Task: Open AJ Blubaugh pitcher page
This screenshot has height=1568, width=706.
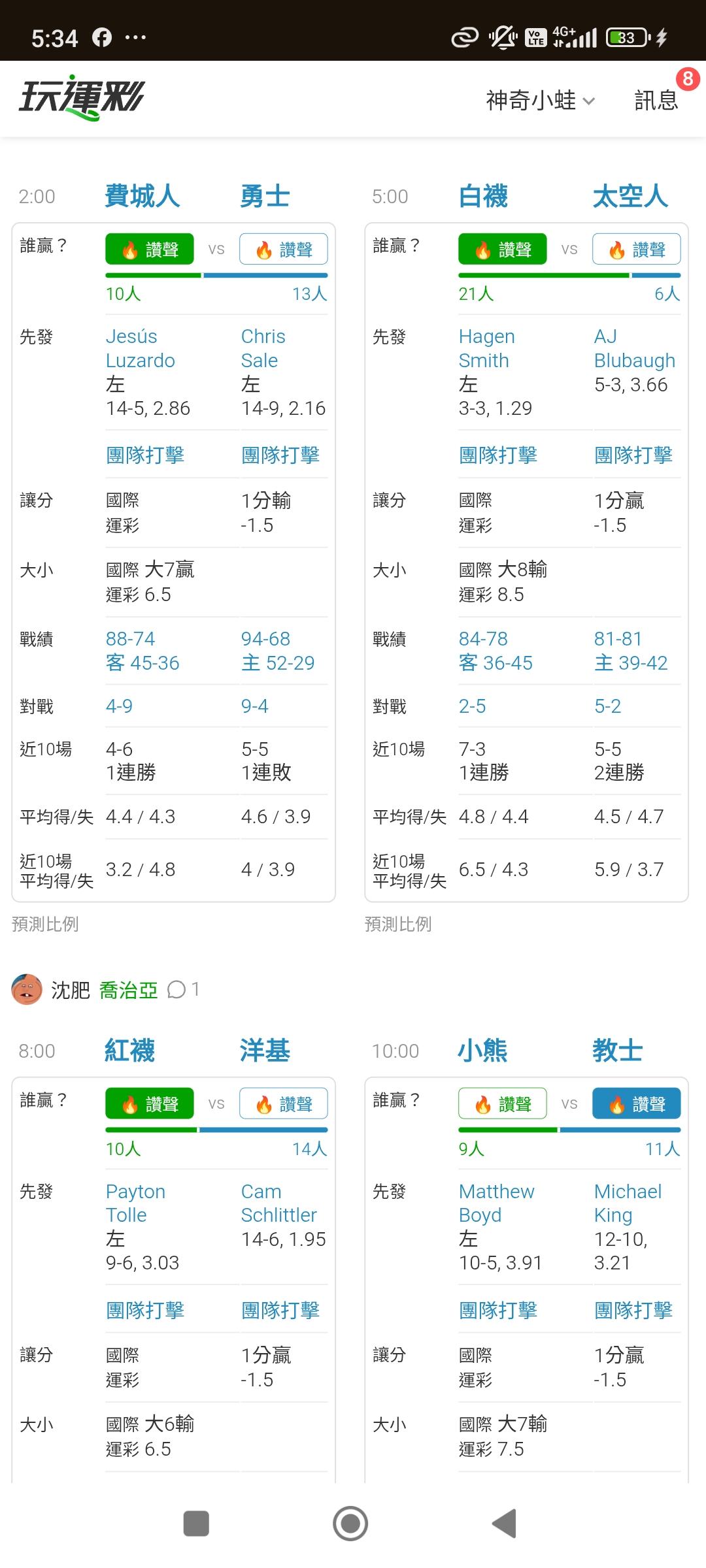Action: [634, 348]
